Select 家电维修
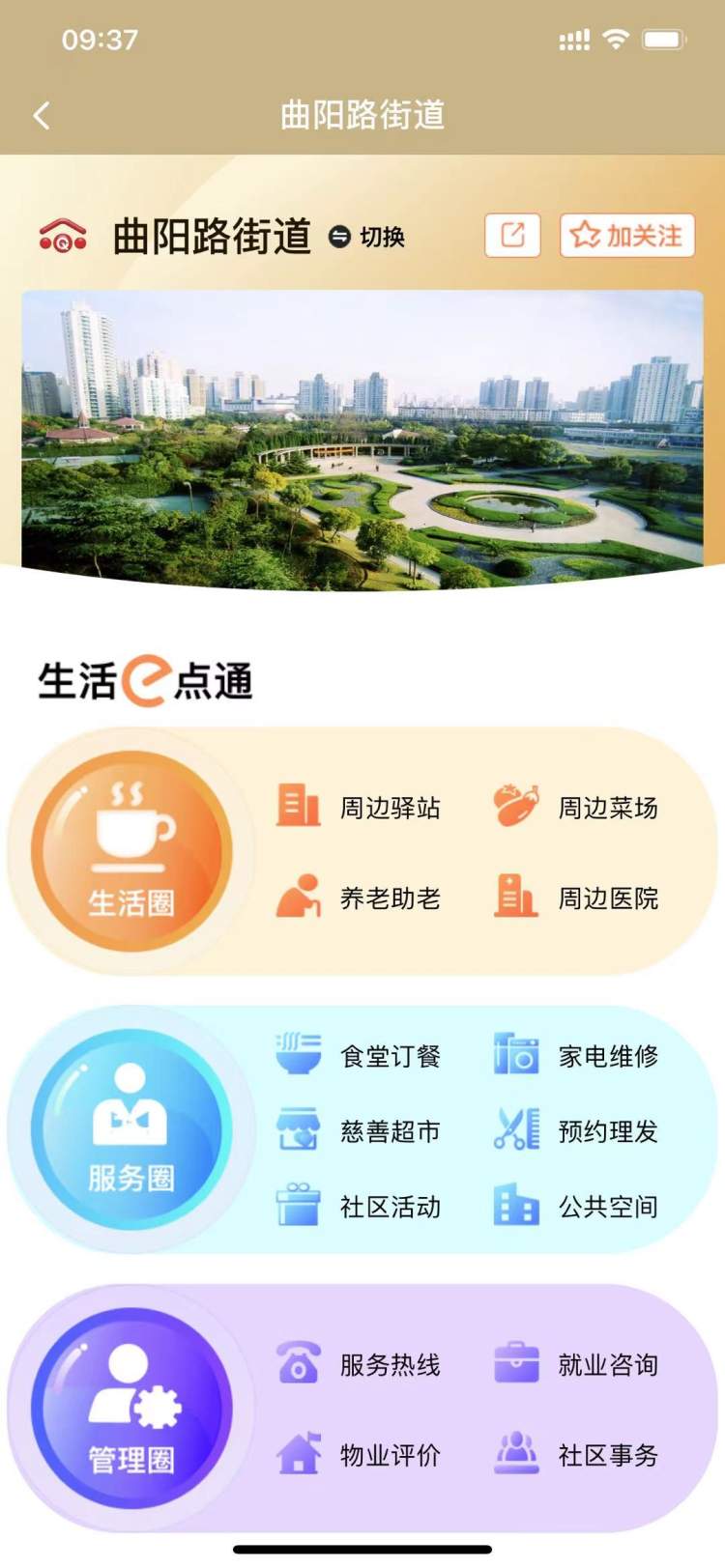 coord(577,1055)
